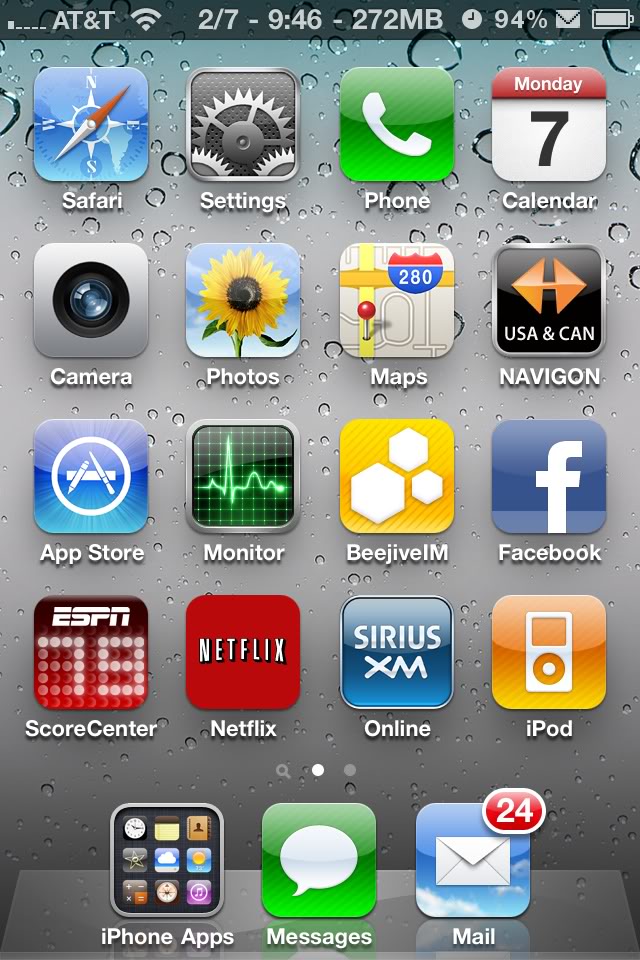640x960 pixels.
Task: Open Messages from the dock
Action: coord(319,860)
